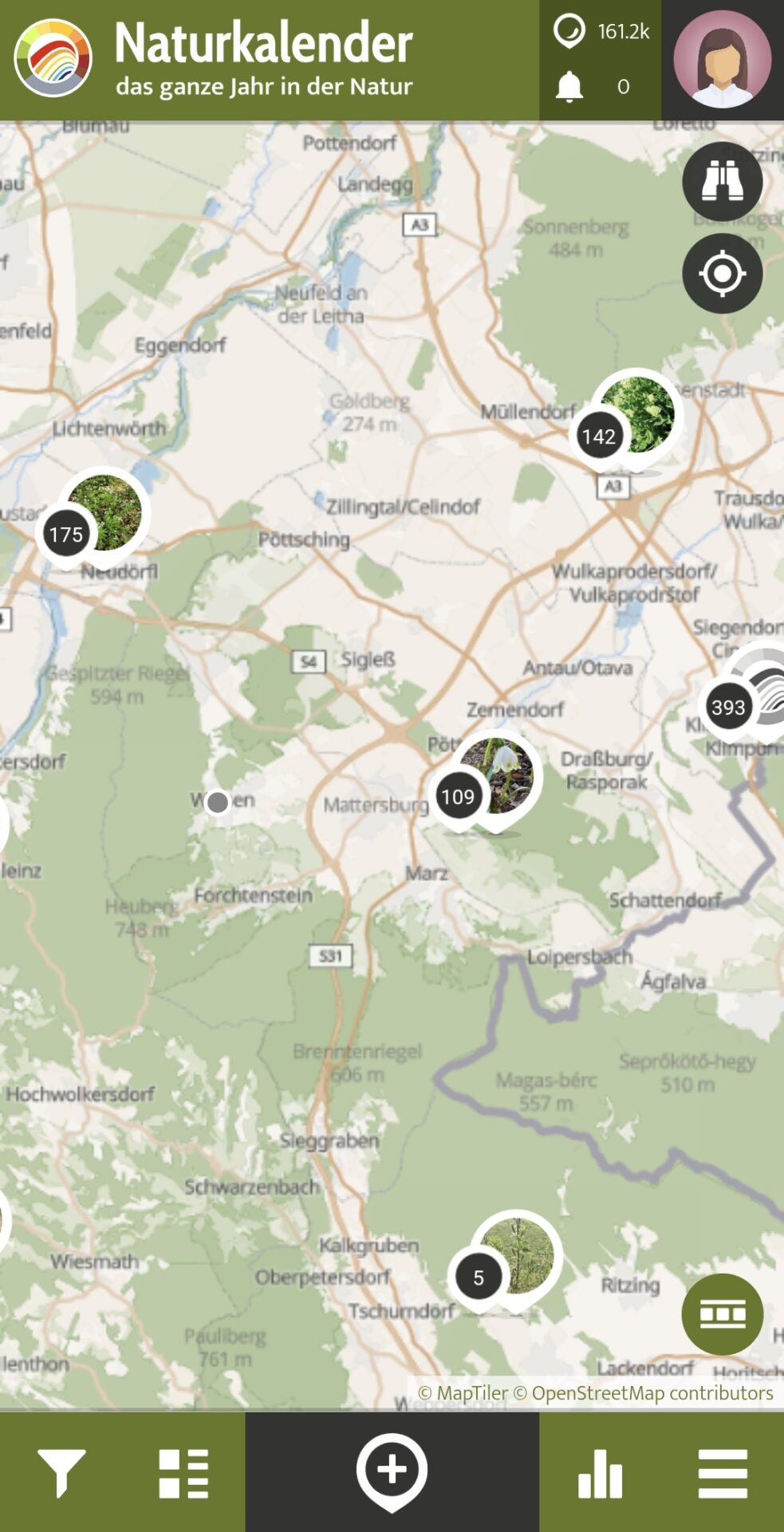
Task: Open the binoculars view button
Action: [x=722, y=181]
